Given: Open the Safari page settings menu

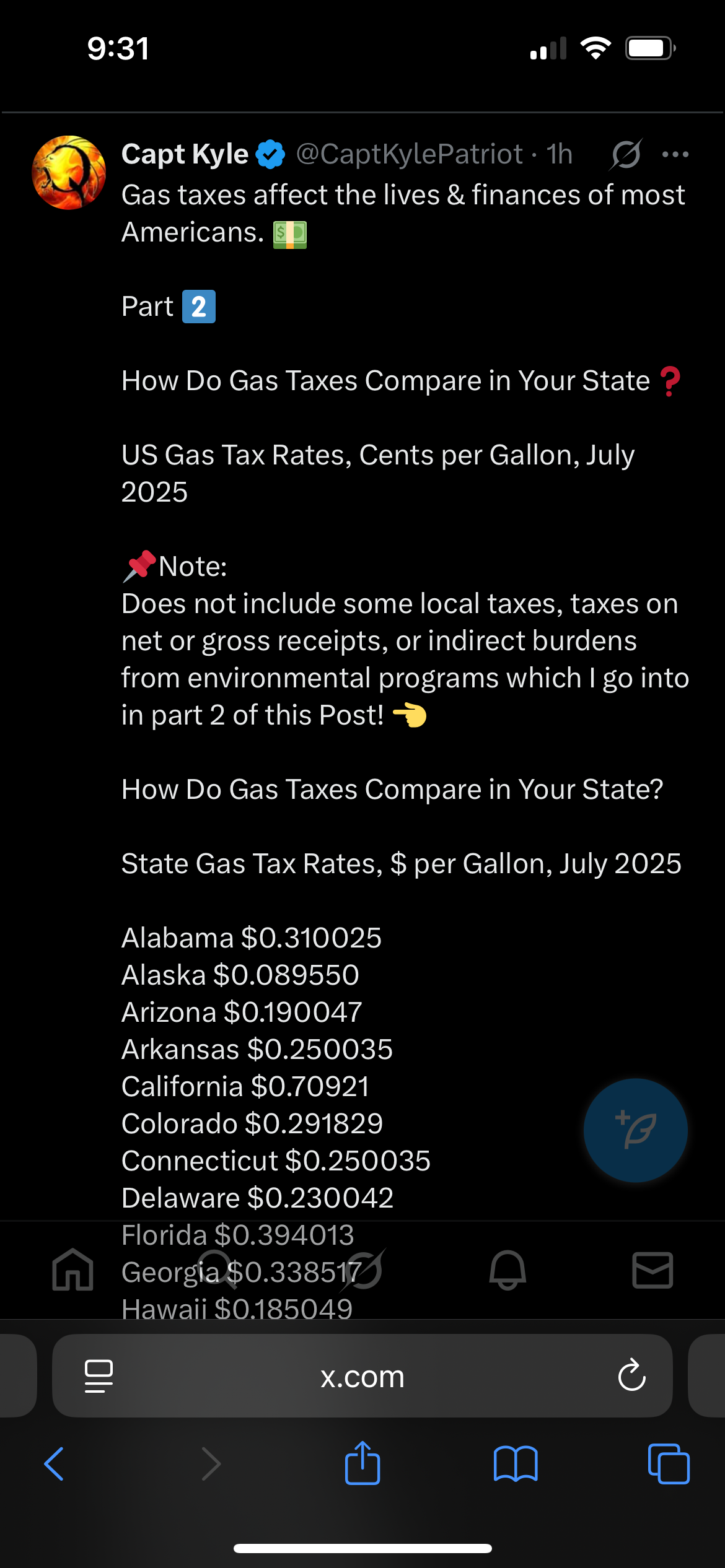Looking at the screenshot, I should click(99, 1376).
